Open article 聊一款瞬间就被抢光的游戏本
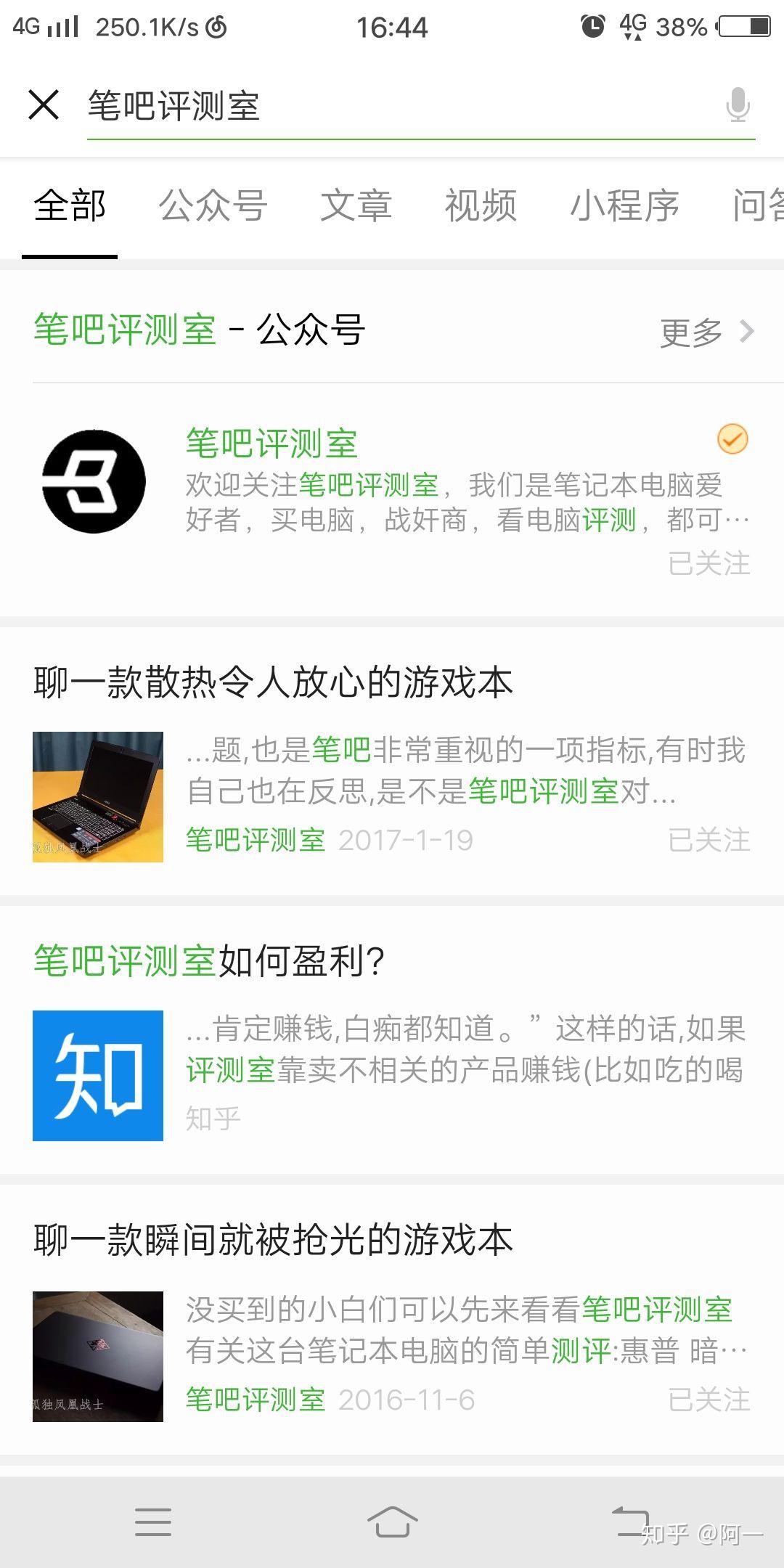This screenshot has height=1568, width=784. (392, 1320)
